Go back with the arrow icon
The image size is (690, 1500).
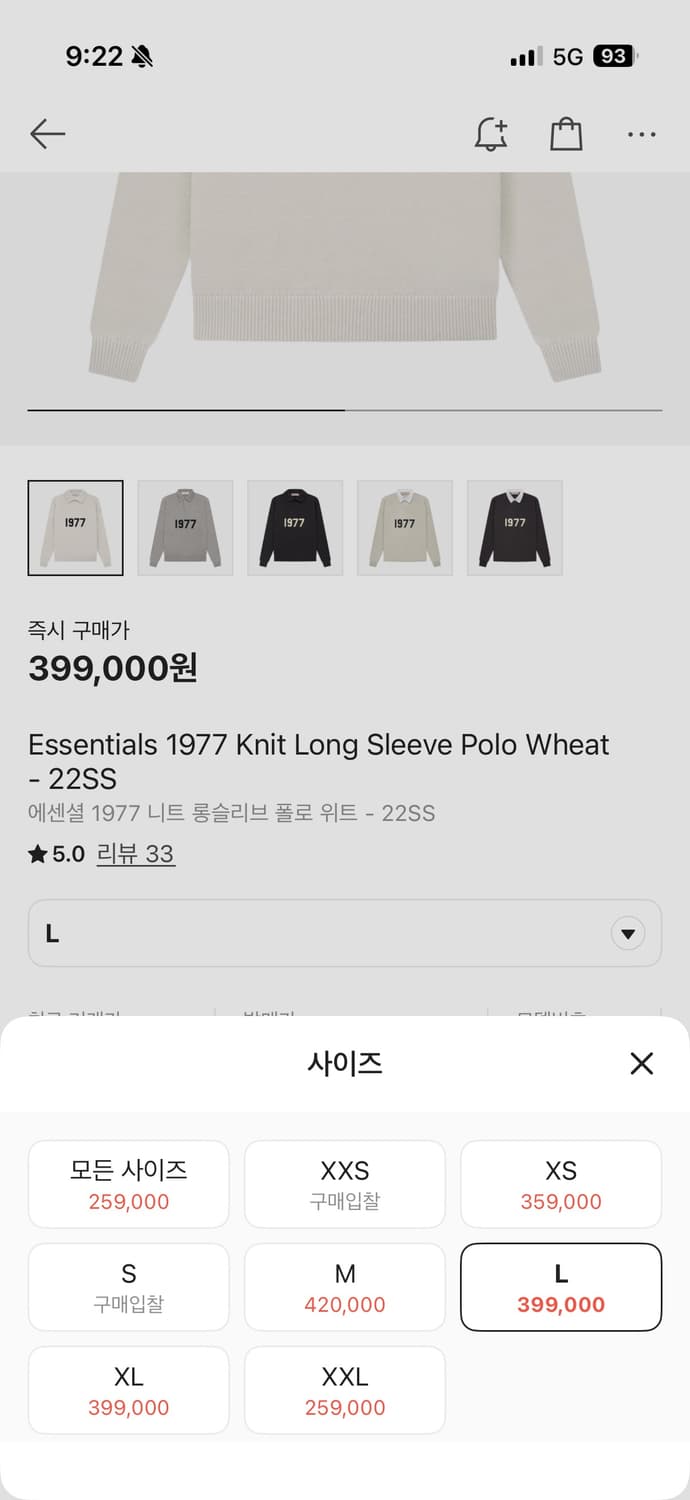(47, 134)
